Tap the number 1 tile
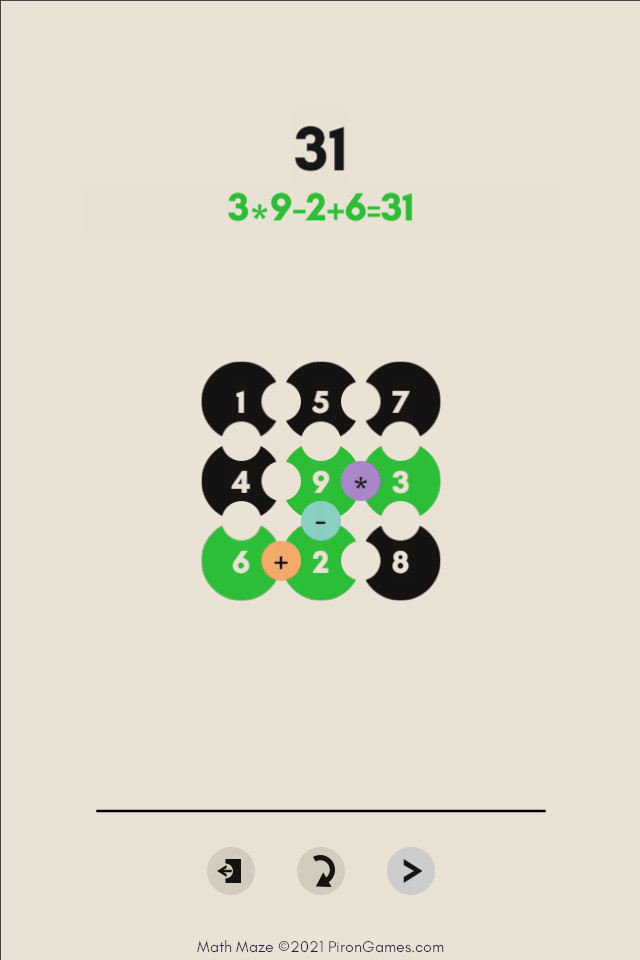Screen dimensions: 640x960 click(x=240, y=402)
